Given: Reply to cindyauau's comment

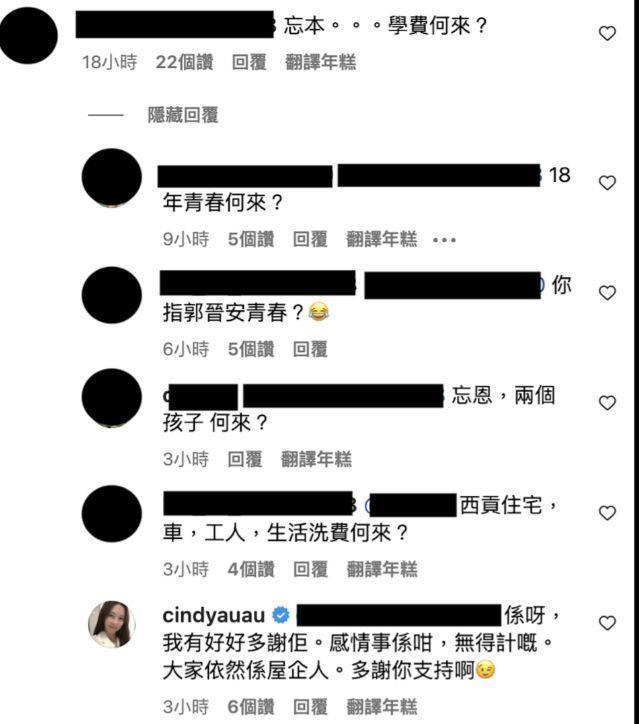Looking at the screenshot, I should coord(310,707).
